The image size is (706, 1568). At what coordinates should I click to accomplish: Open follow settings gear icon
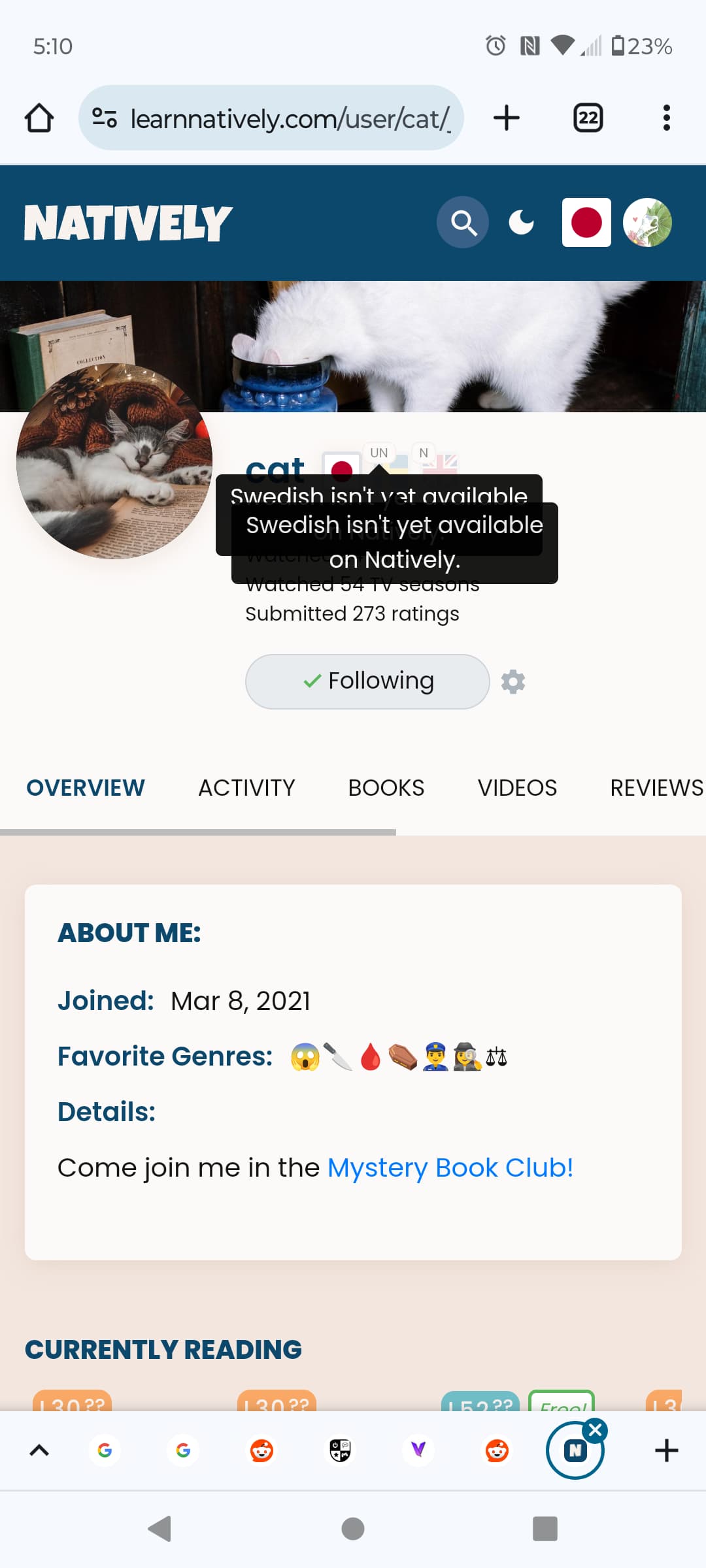click(513, 681)
